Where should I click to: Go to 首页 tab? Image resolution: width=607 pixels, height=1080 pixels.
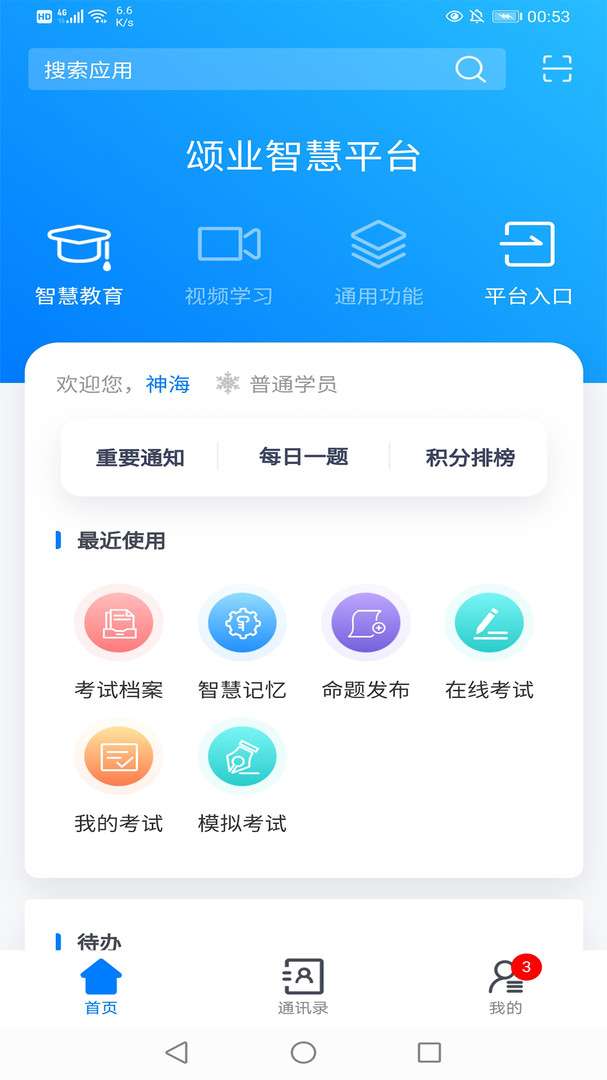point(101,987)
